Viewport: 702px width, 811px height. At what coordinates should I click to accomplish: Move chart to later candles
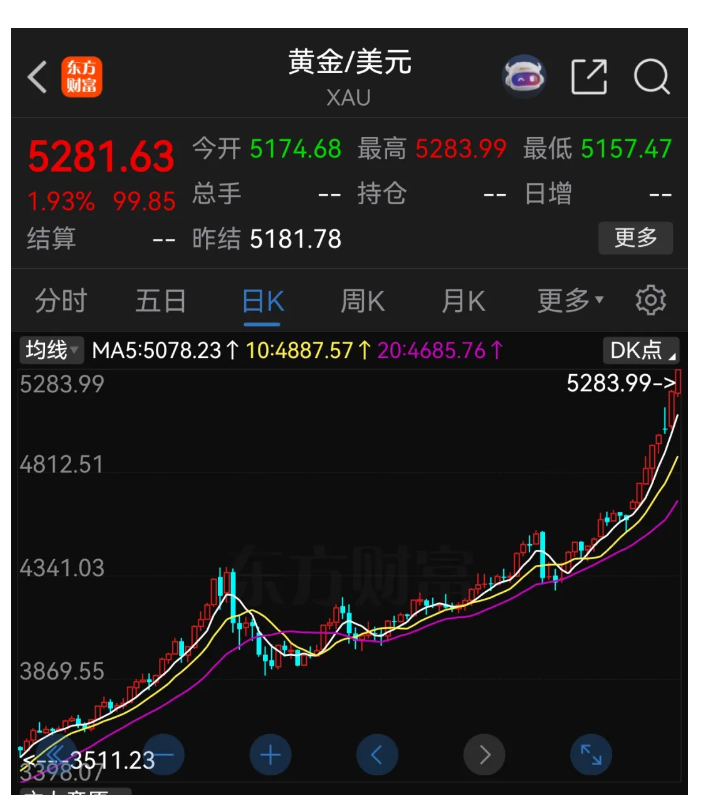click(484, 754)
